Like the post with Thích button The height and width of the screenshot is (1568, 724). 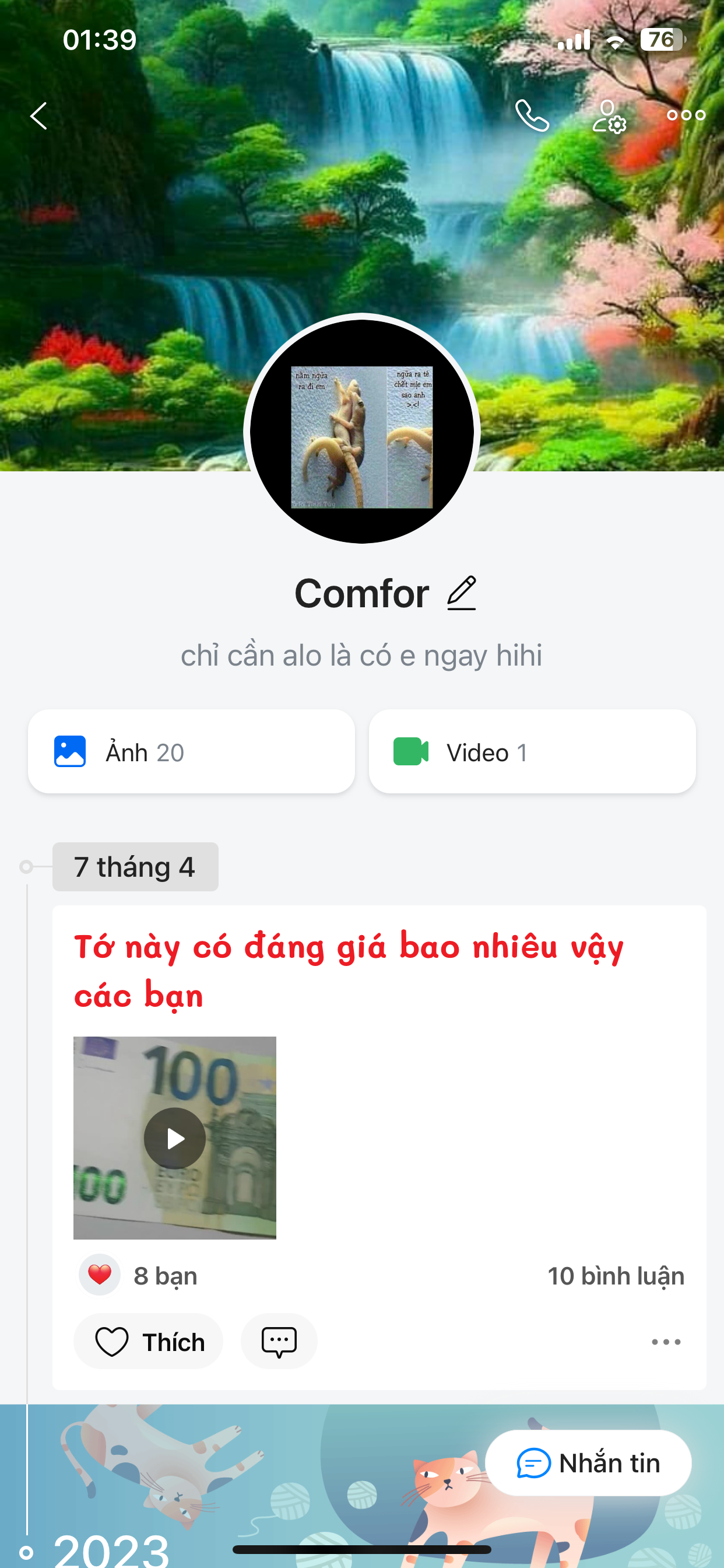pyautogui.click(x=149, y=1342)
